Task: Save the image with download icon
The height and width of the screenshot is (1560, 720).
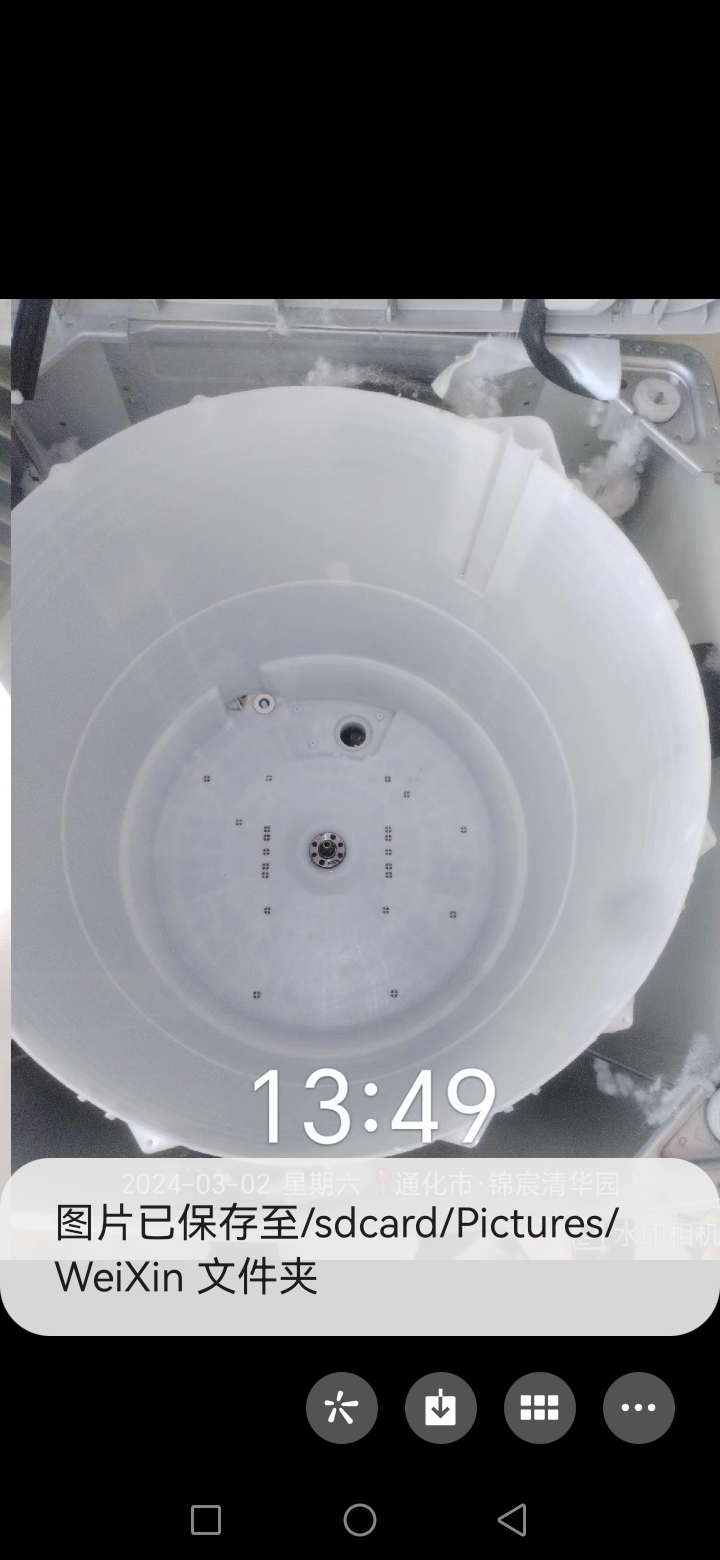Action: [441, 1408]
